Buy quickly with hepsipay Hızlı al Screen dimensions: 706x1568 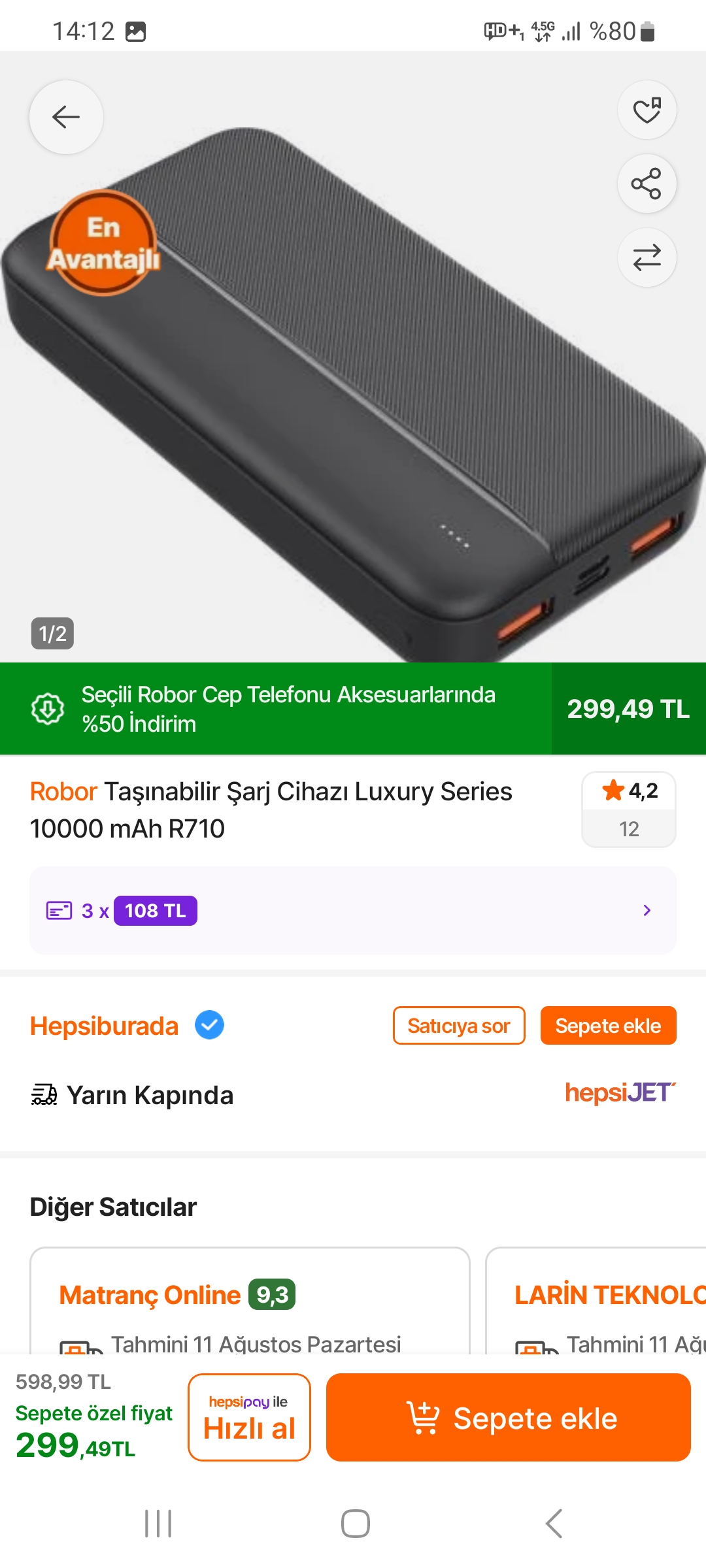pos(249,1417)
